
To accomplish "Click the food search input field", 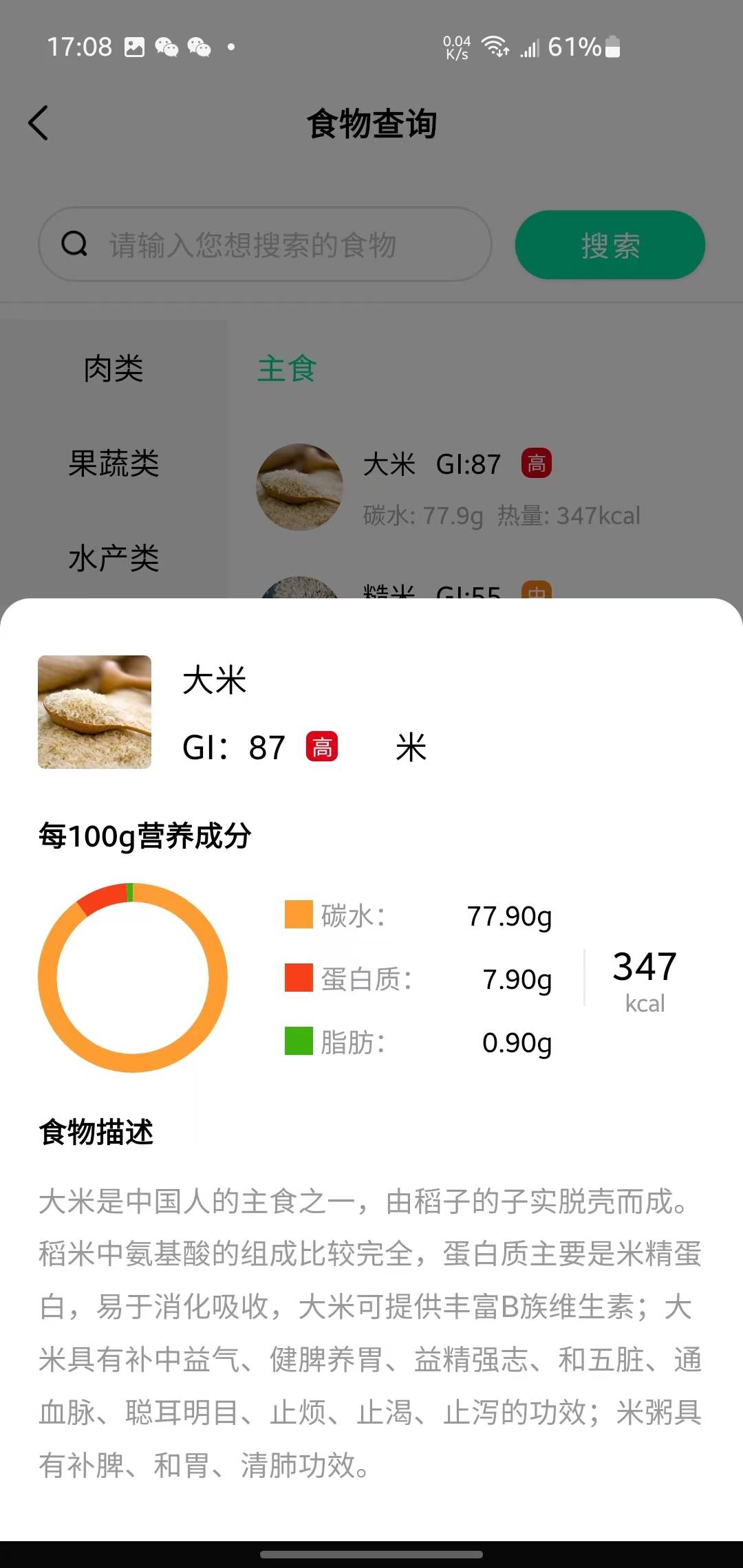I will coord(275,246).
